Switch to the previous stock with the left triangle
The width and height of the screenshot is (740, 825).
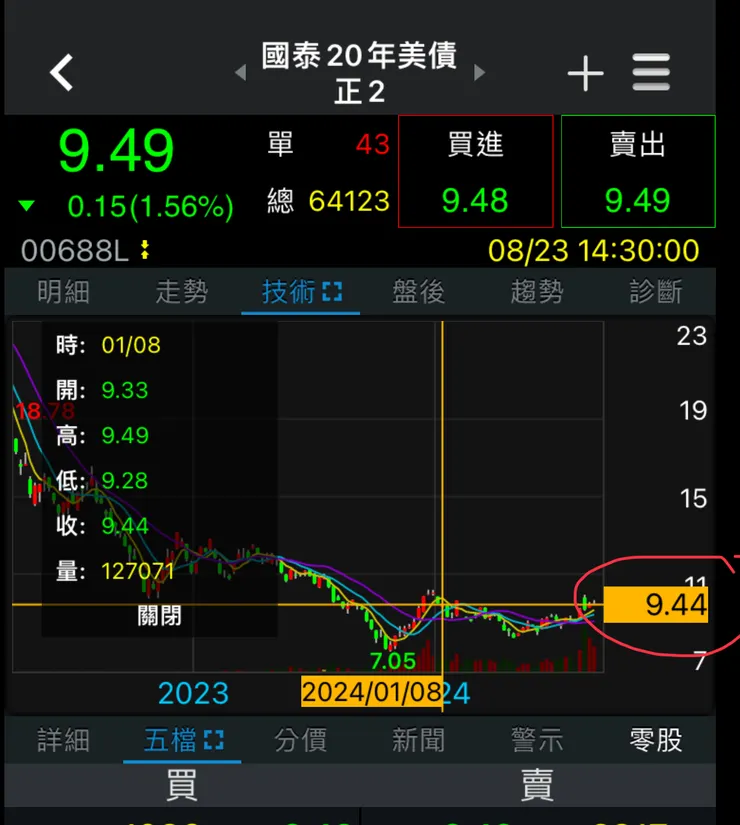pos(240,73)
